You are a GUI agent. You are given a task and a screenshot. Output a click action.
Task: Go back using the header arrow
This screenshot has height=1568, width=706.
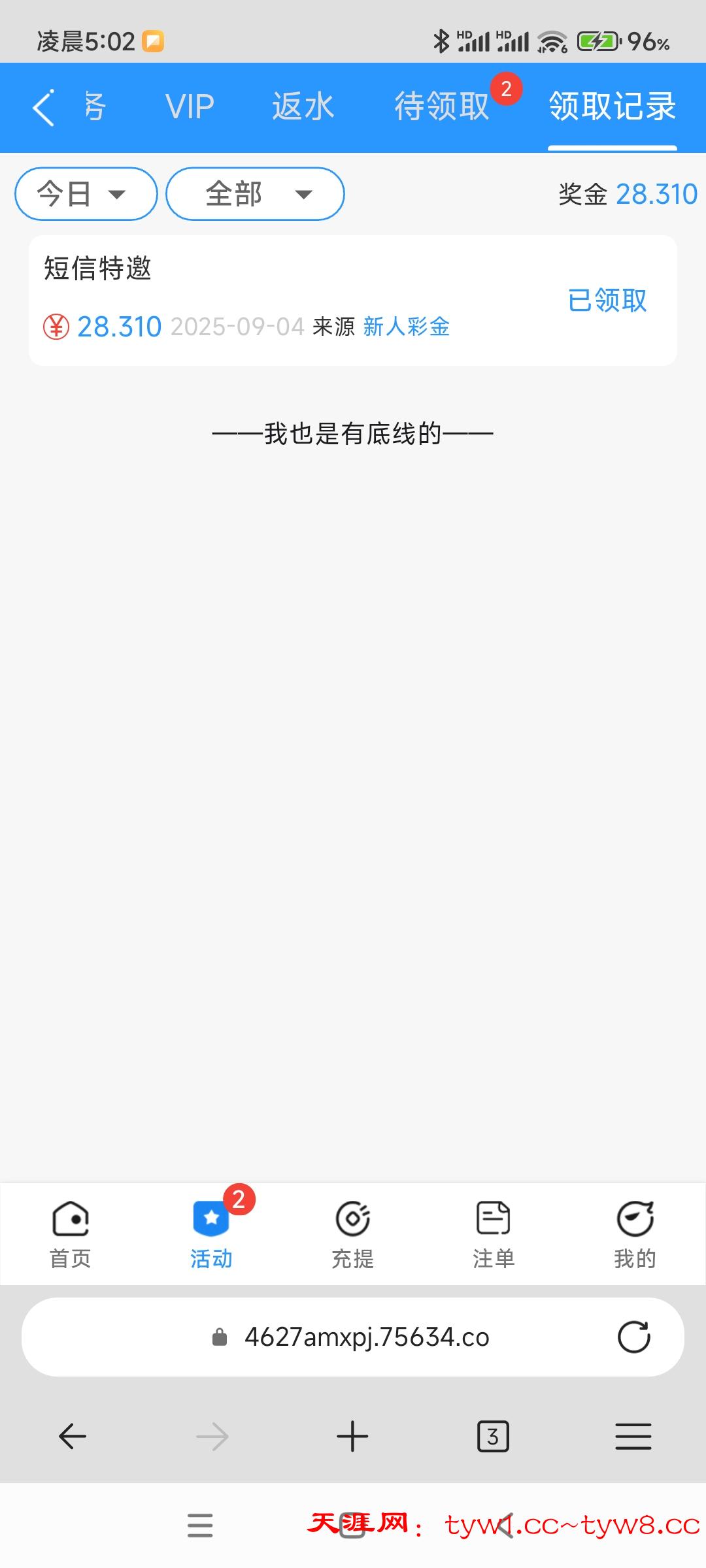point(43,108)
